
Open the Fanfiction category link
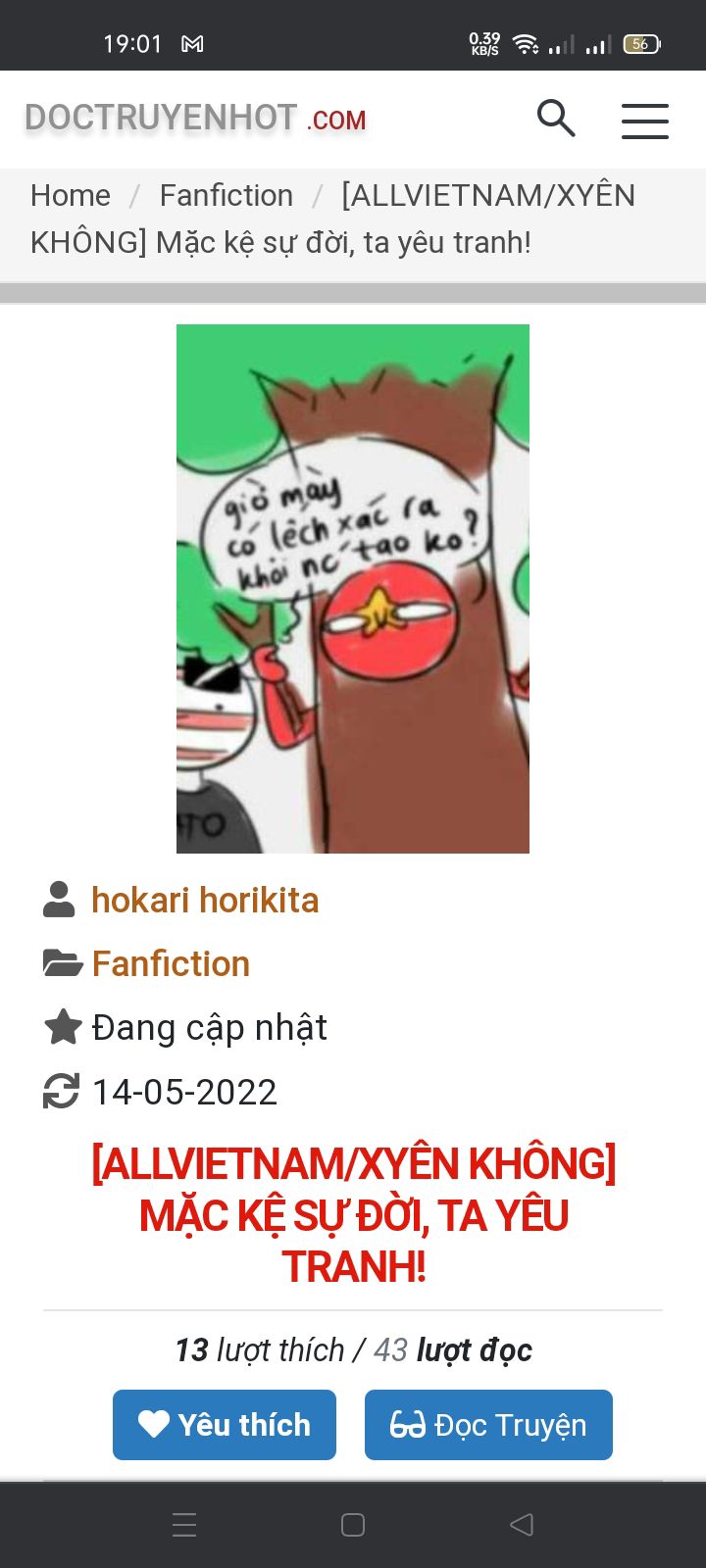(171, 963)
